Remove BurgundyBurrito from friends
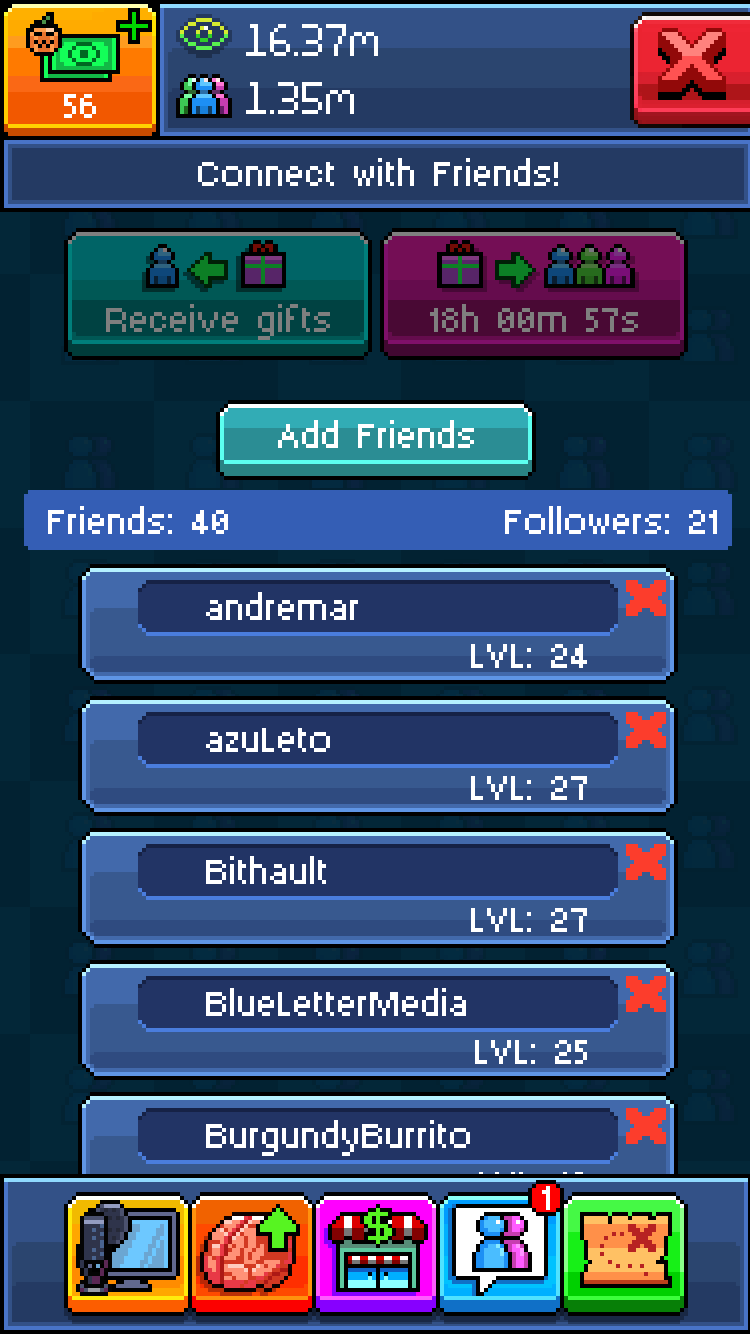 (x=646, y=1127)
